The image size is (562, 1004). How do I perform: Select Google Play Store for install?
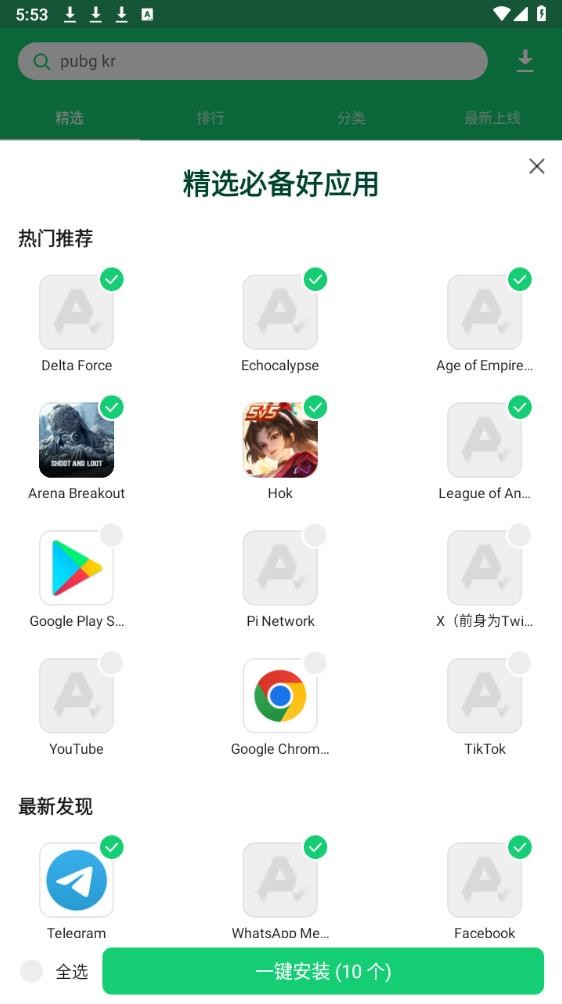111,535
